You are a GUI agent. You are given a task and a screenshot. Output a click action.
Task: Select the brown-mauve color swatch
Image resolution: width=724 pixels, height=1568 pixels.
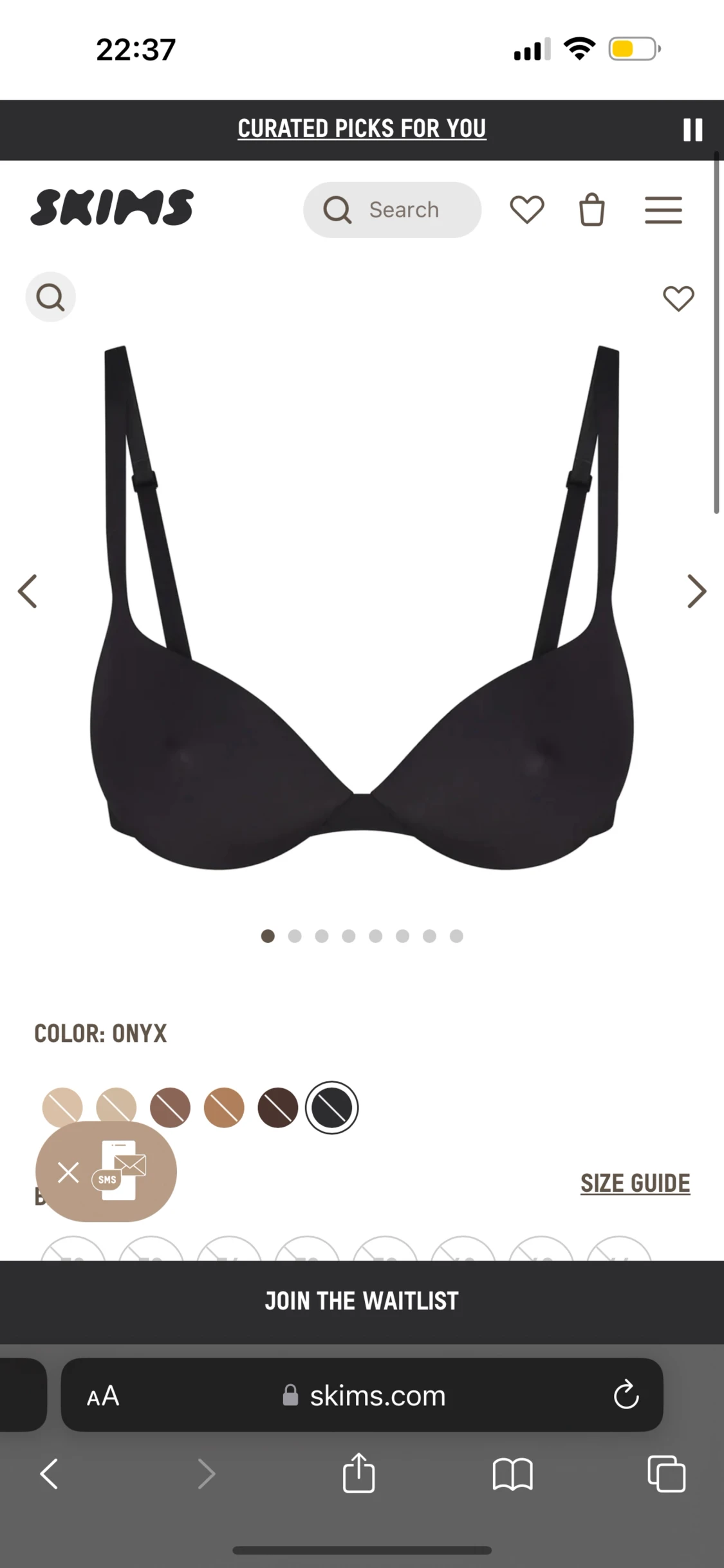click(x=170, y=1108)
